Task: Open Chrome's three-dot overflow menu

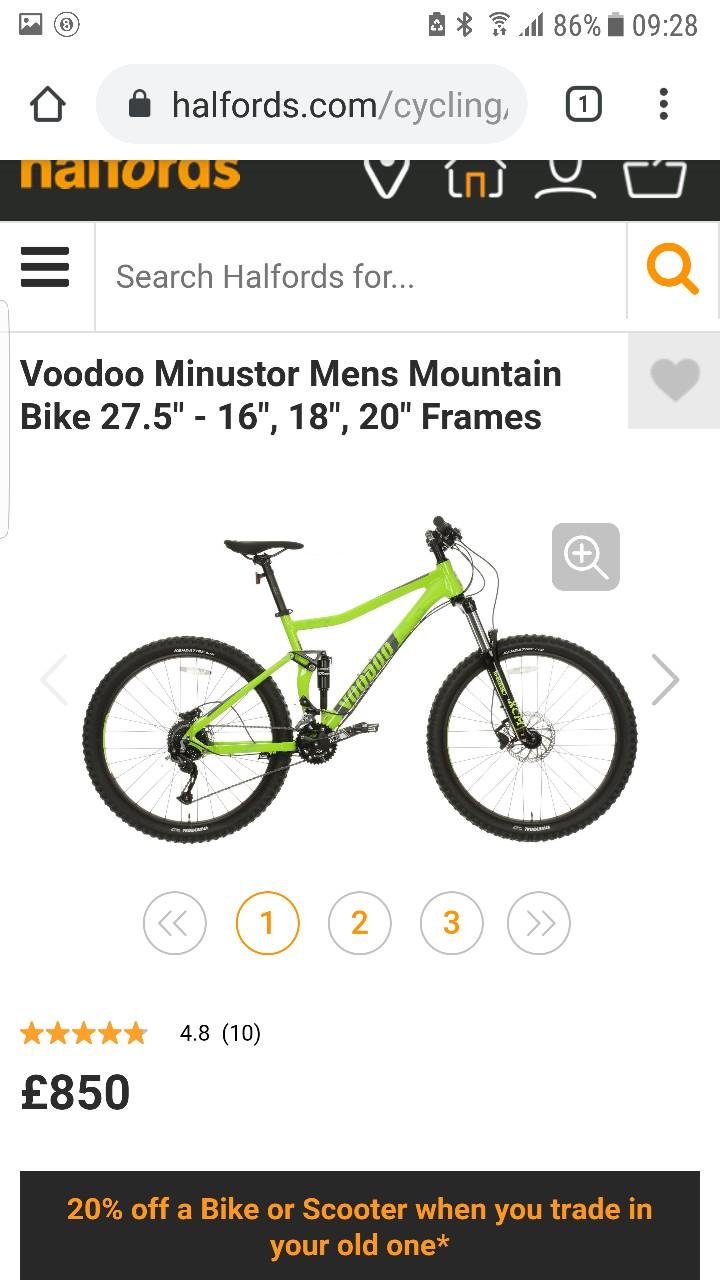Action: pyautogui.click(x=663, y=104)
